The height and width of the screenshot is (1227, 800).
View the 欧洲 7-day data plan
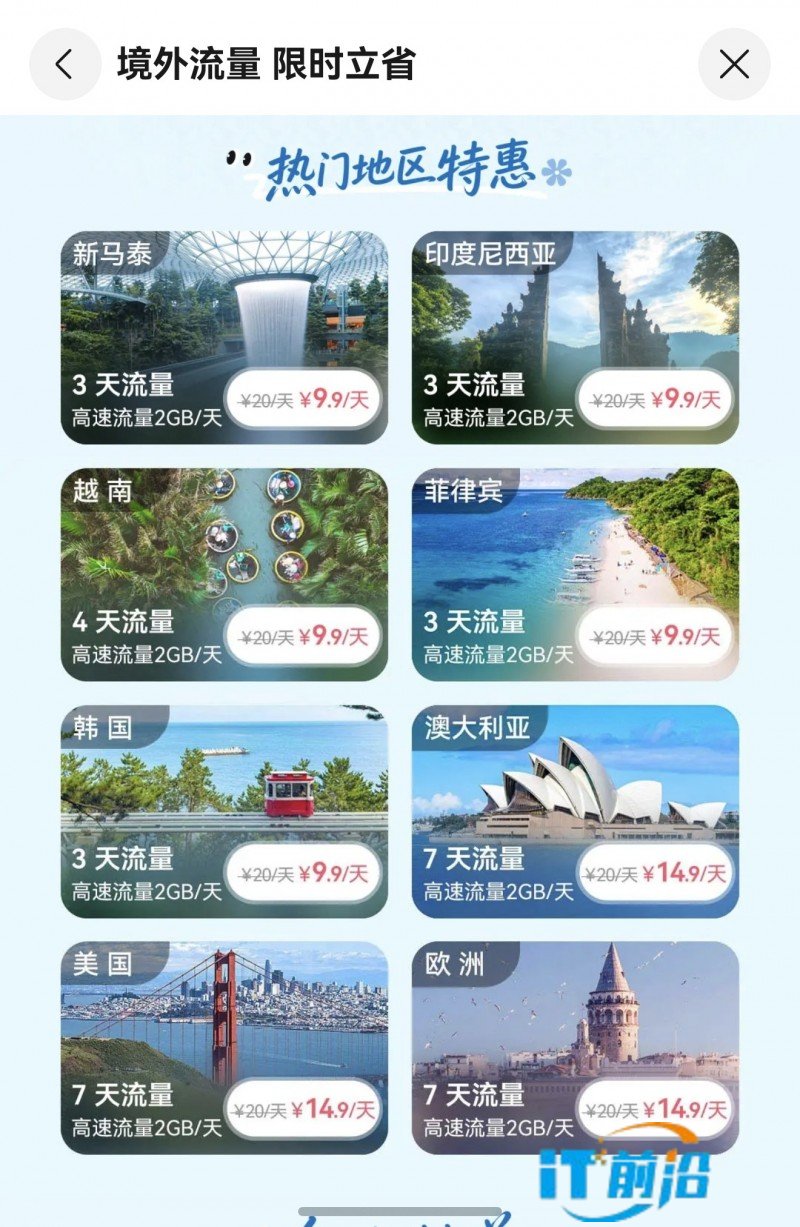pyautogui.click(x=575, y=1047)
